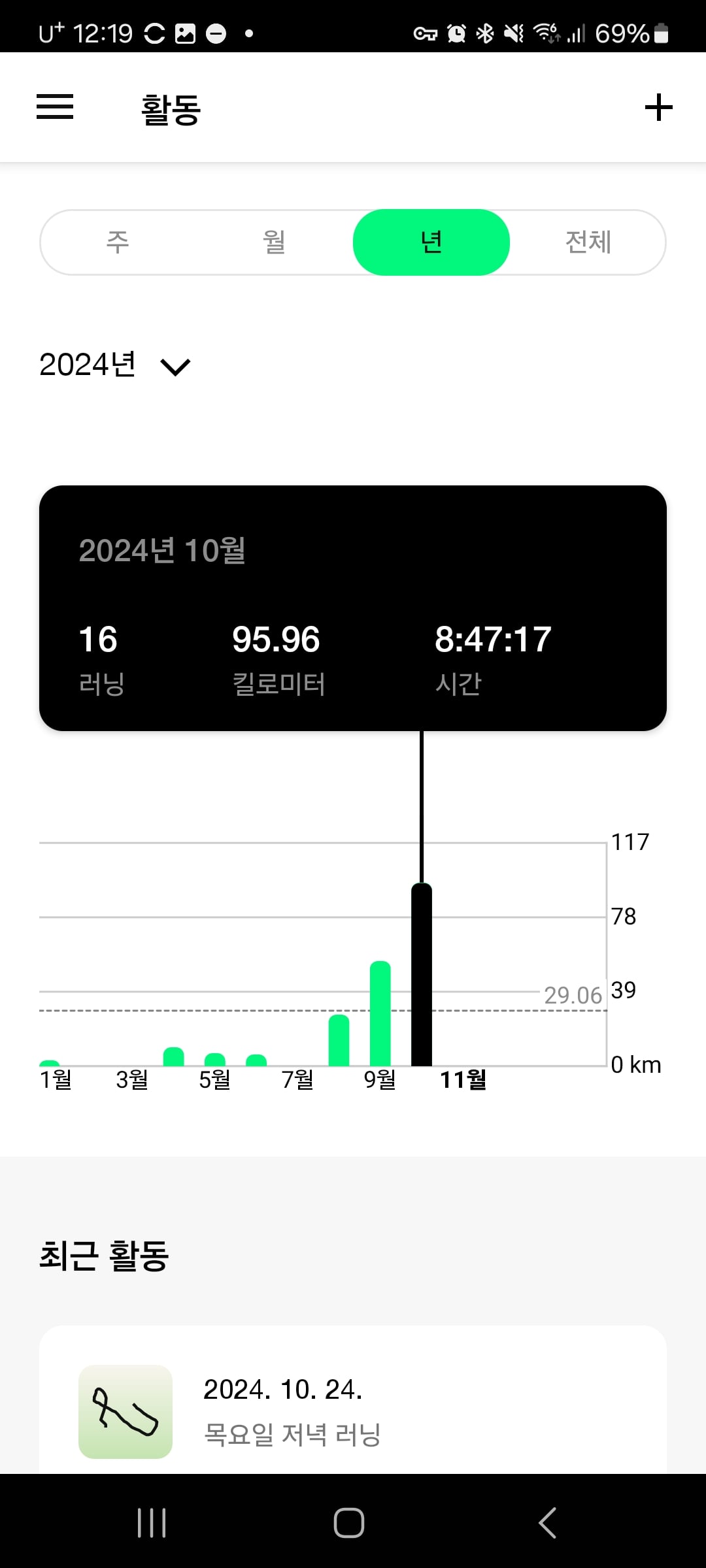The image size is (706, 1568).
Task: Select the 년 (year) tab
Action: click(431, 242)
